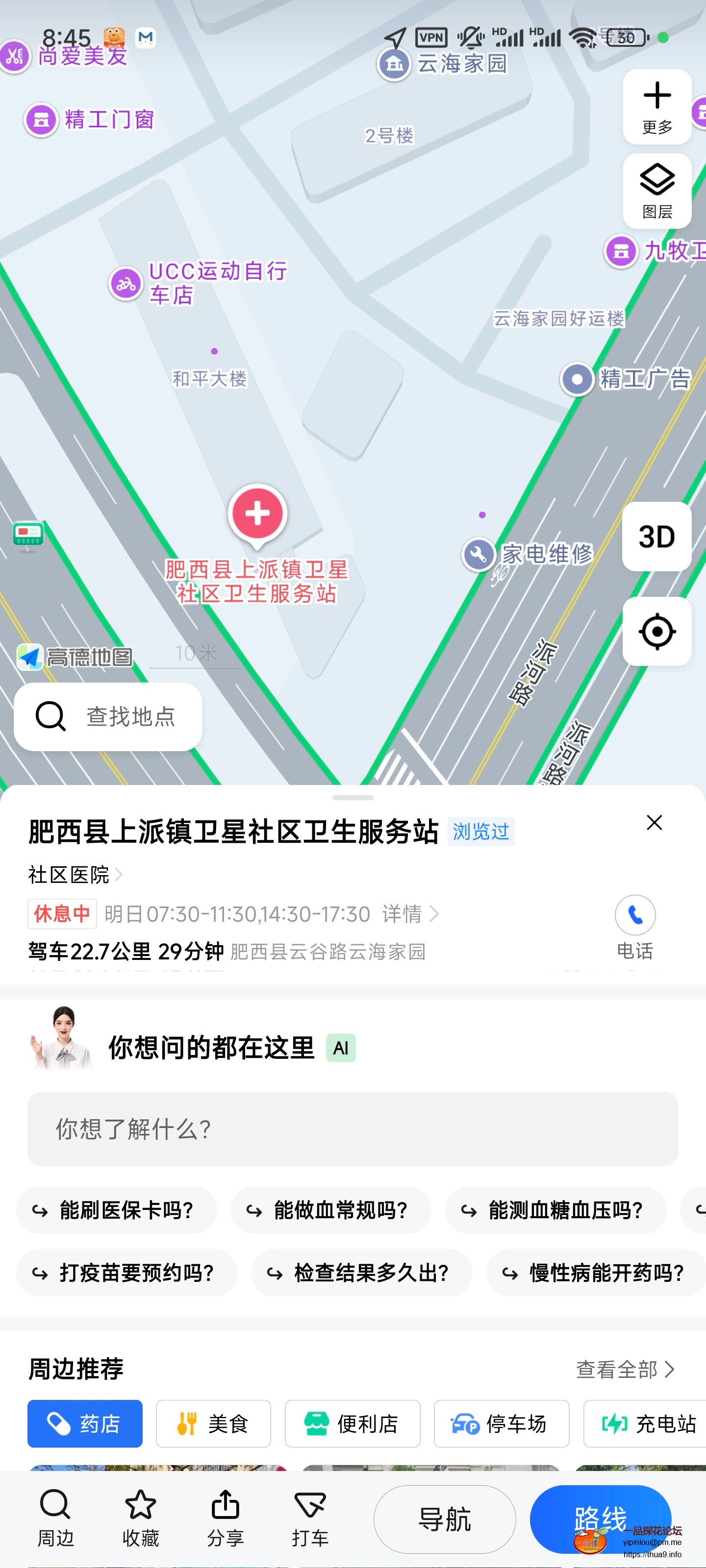The width and height of the screenshot is (706, 1568).
Task: Start 导航 to the clinic
Action: pyautogui.click(x=444, y=1519)
